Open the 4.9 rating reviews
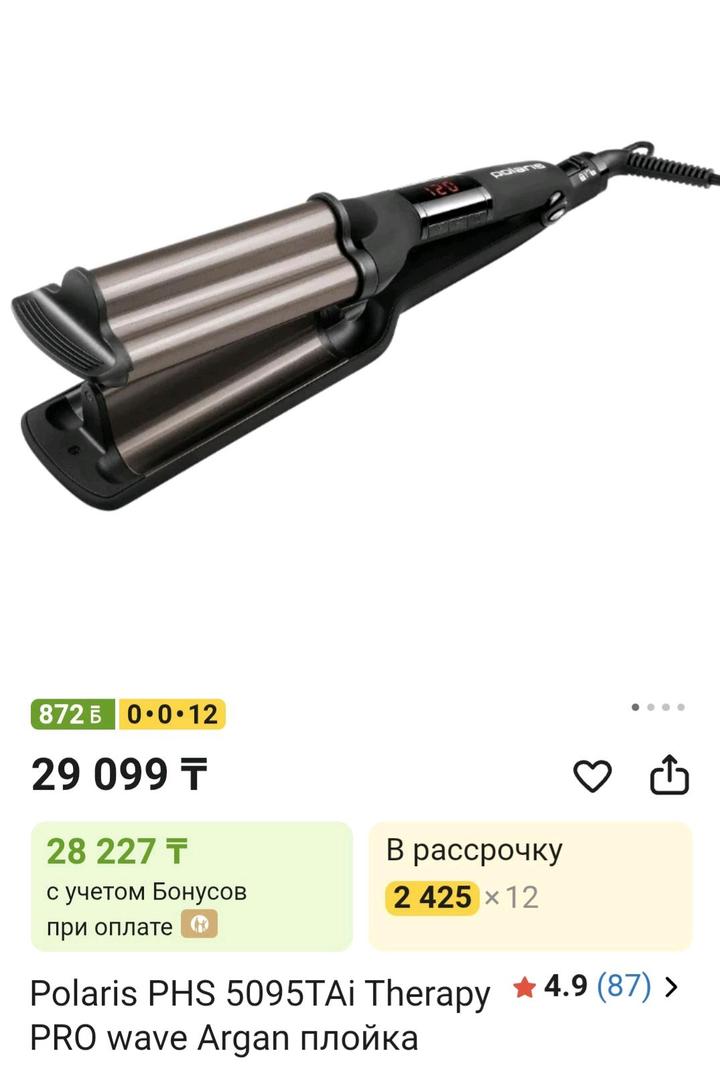Image resolution: width=720 pixels, height=1080 pixels. pos(596,988)
